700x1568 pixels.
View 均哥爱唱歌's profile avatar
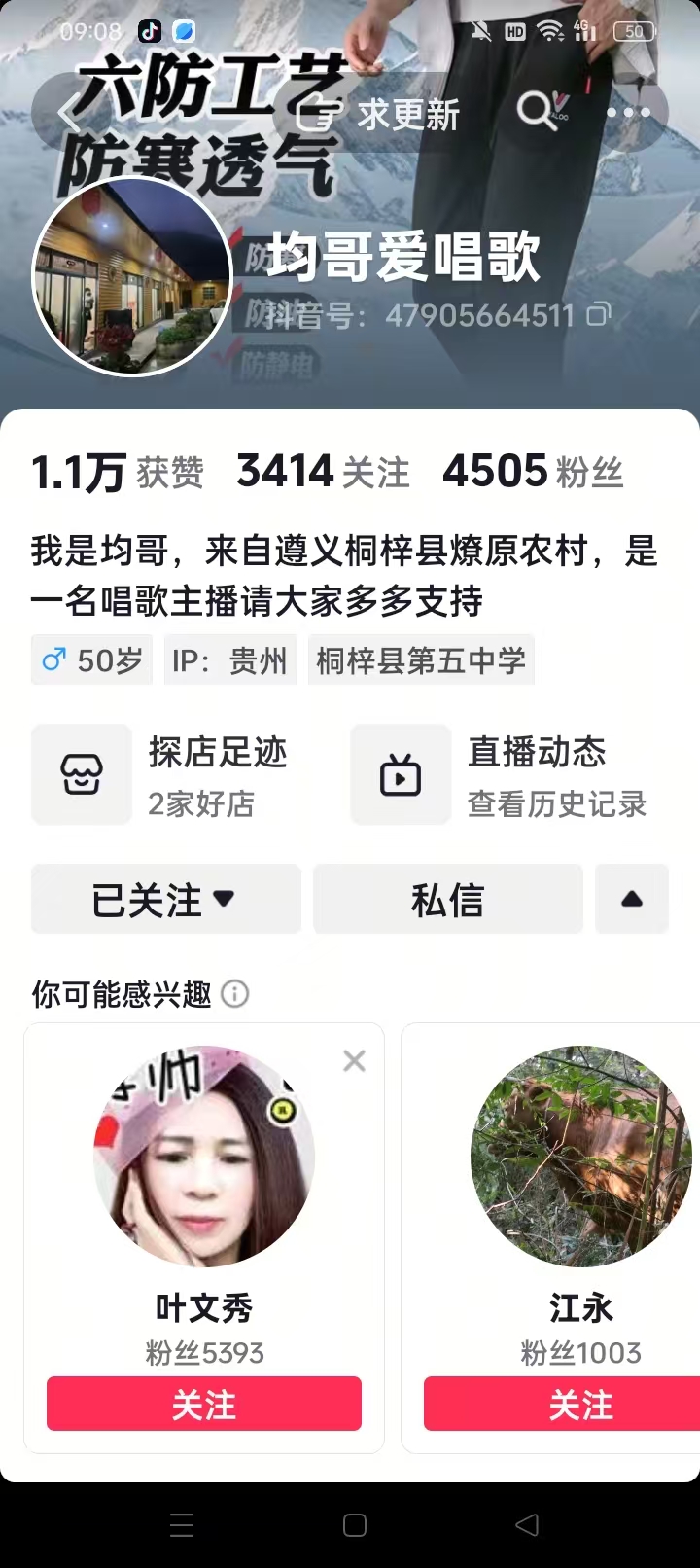pyautogui.click(x=132, y=276)
